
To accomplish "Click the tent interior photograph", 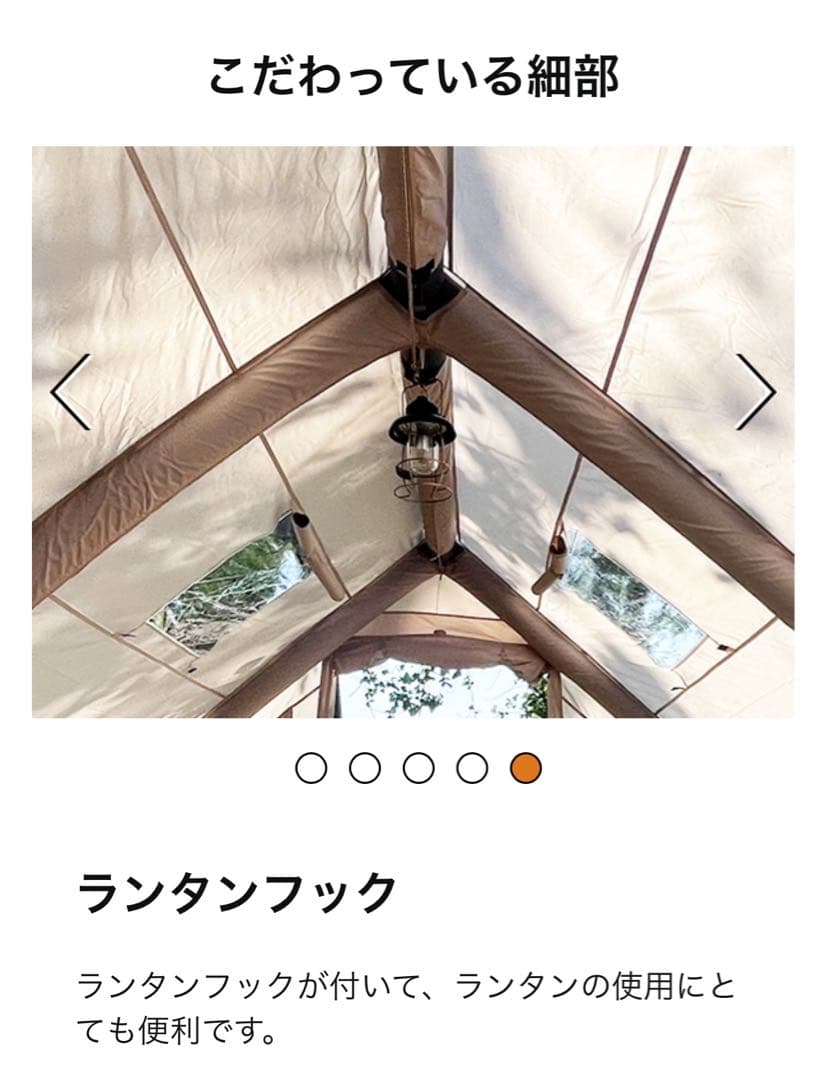I will point(413,430).
